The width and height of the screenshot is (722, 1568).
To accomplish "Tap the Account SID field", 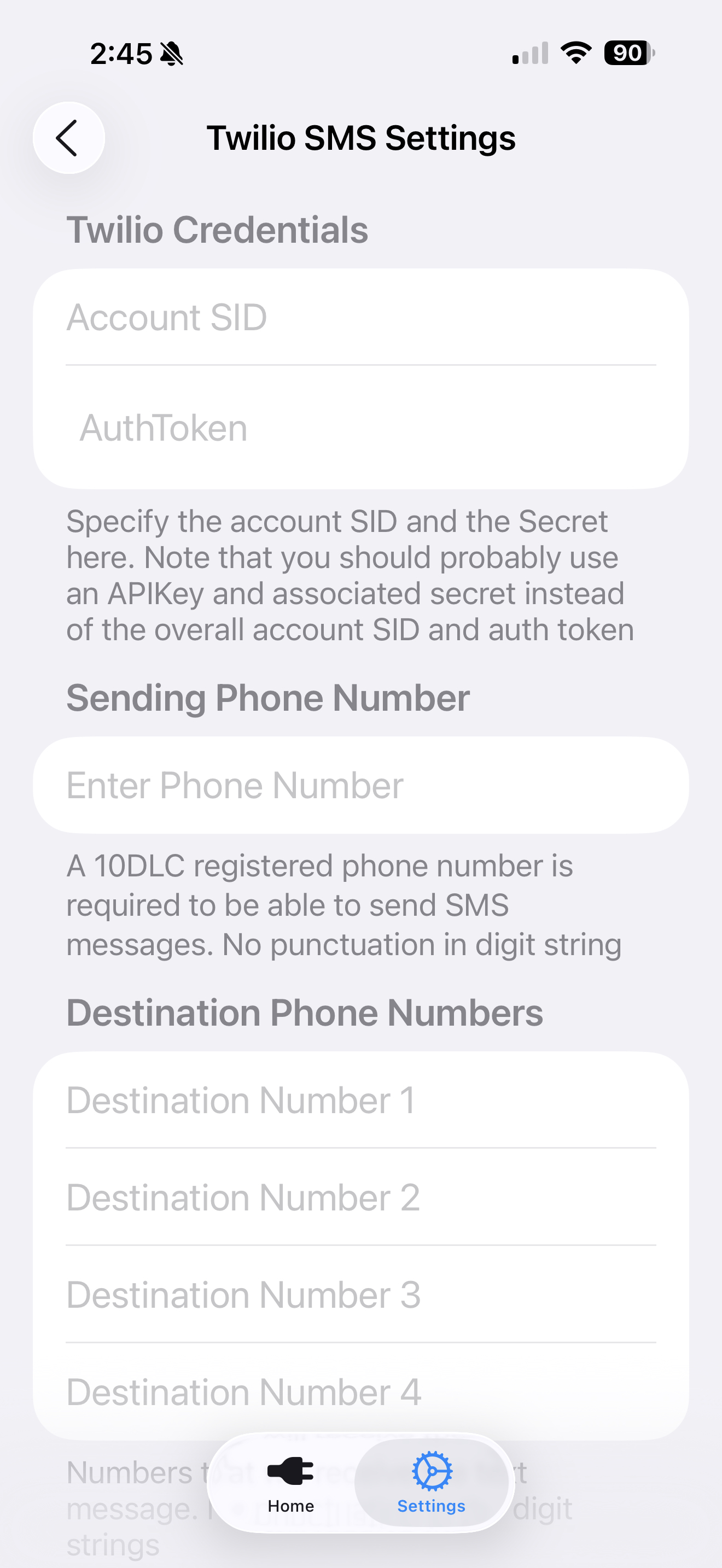I will pos(360,317).
